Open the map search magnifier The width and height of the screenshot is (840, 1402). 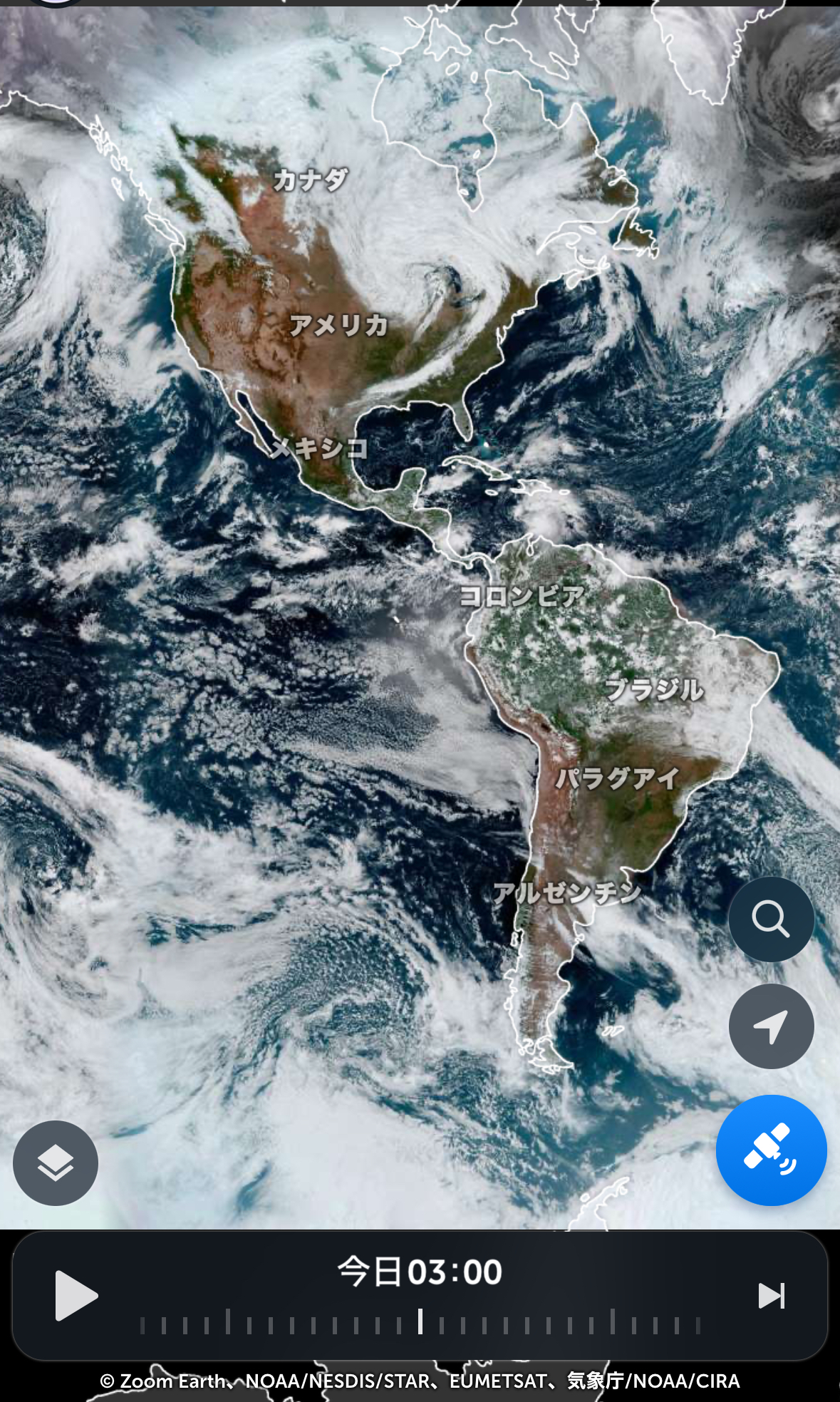click(x=771, y=919)
